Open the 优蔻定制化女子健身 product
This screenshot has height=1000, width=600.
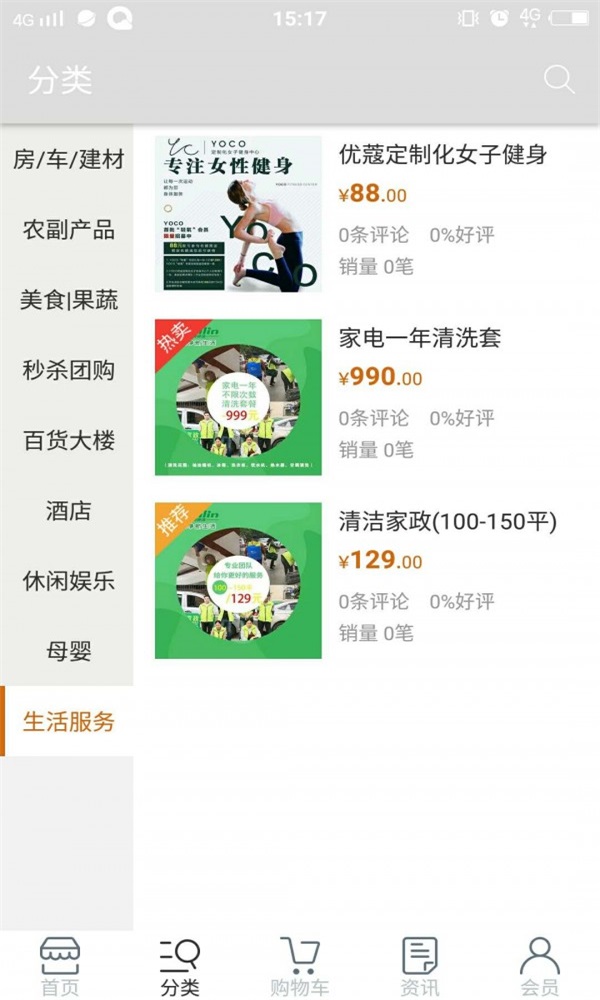click(442, 155)
